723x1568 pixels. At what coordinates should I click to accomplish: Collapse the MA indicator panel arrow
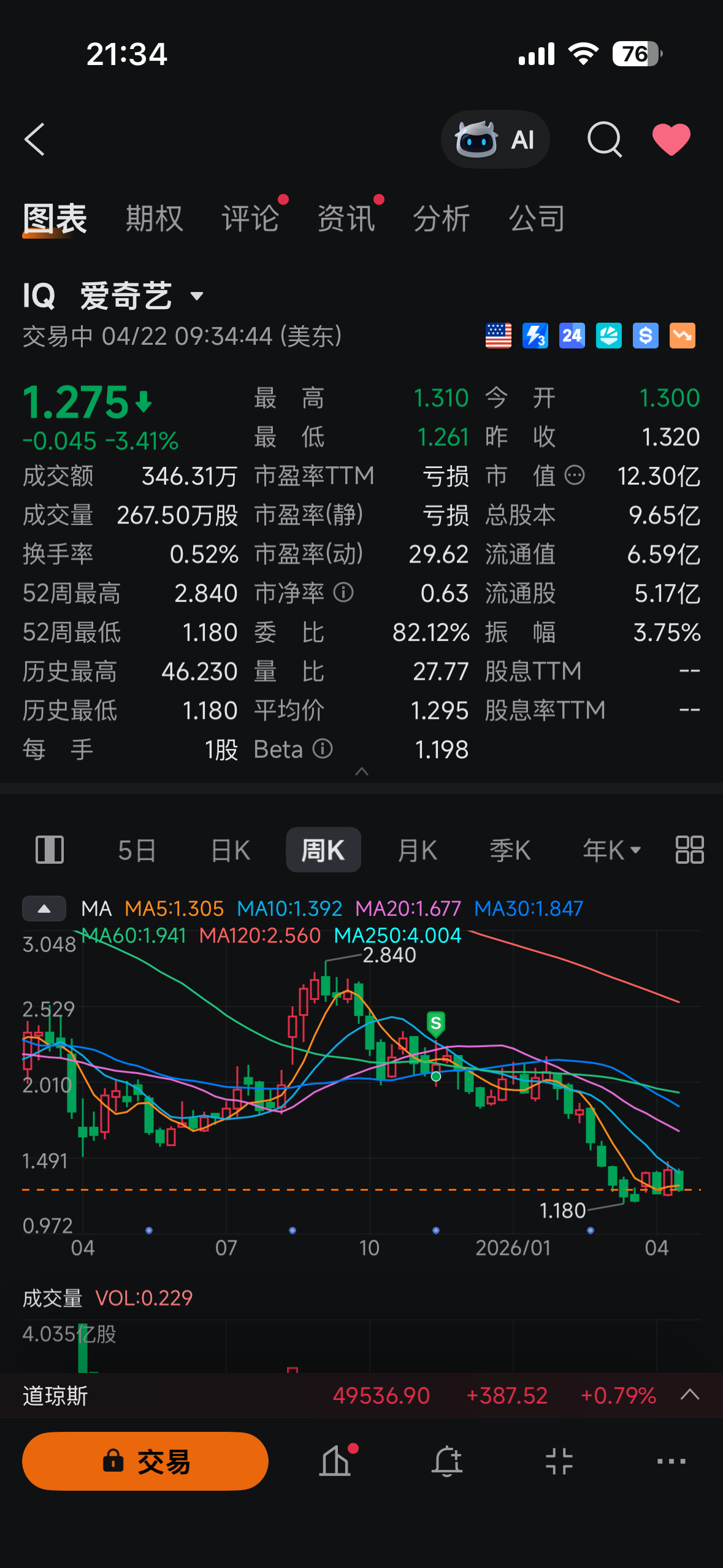click(44, 908)
